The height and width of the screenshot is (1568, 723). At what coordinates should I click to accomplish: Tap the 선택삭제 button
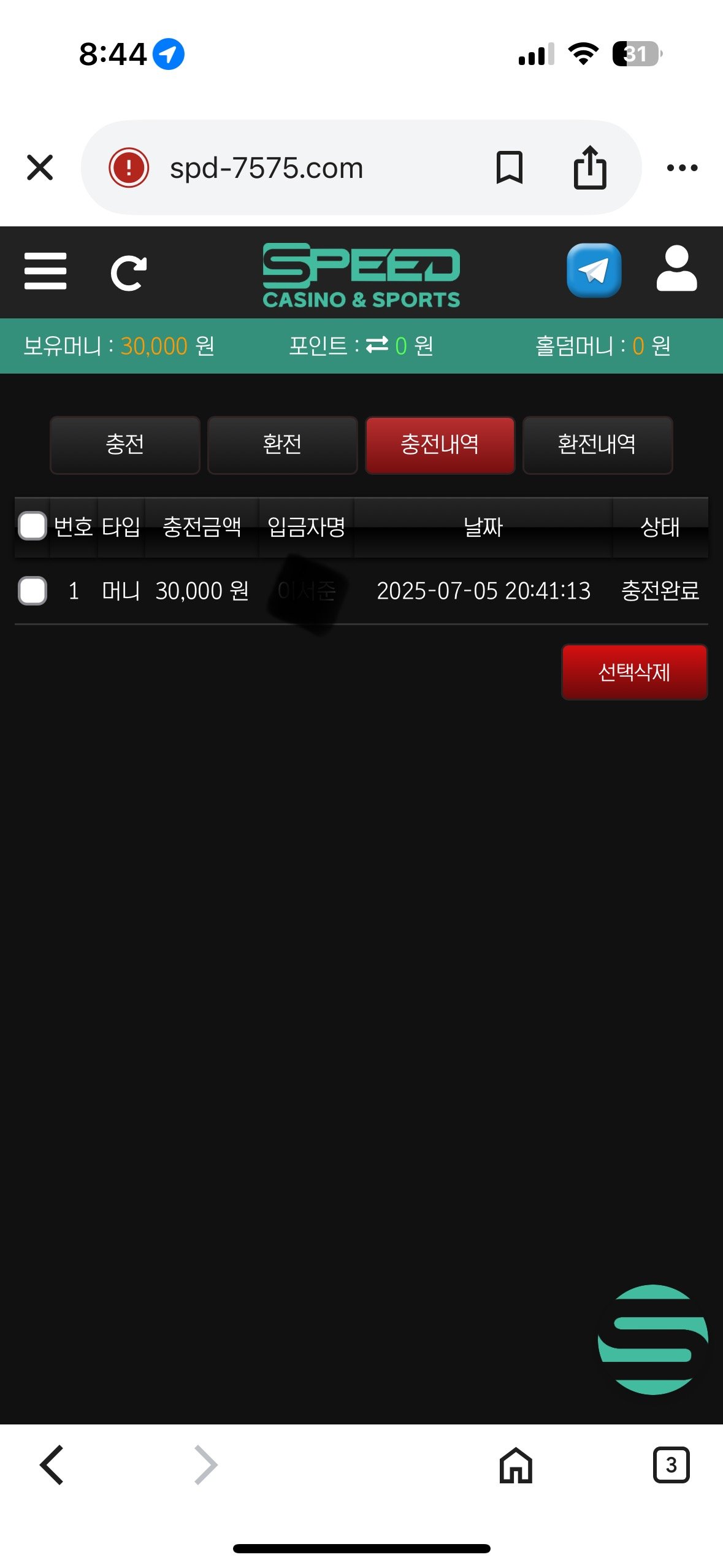pyautogui.click(x=634, y=672)
